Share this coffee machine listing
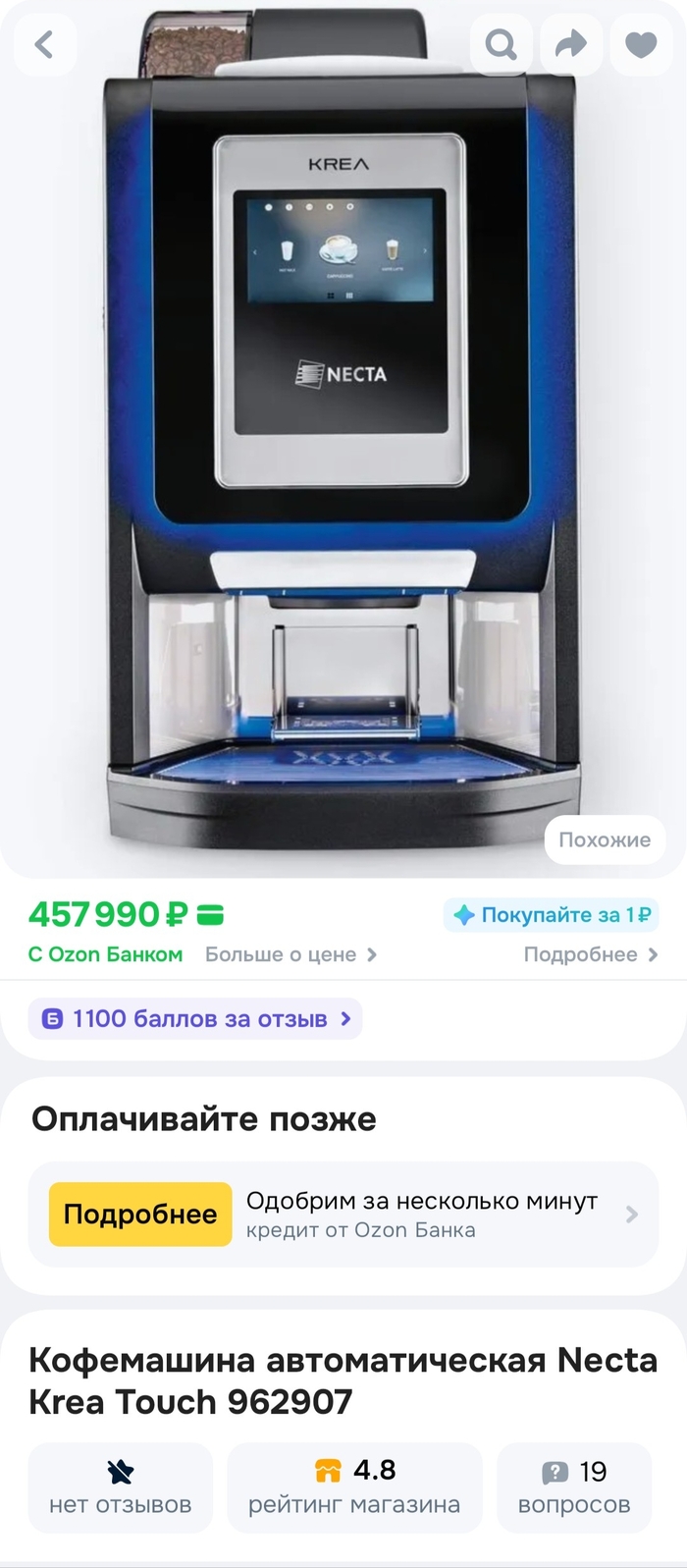This screenshot has height=1568, width=687. (x=571, y=44)
